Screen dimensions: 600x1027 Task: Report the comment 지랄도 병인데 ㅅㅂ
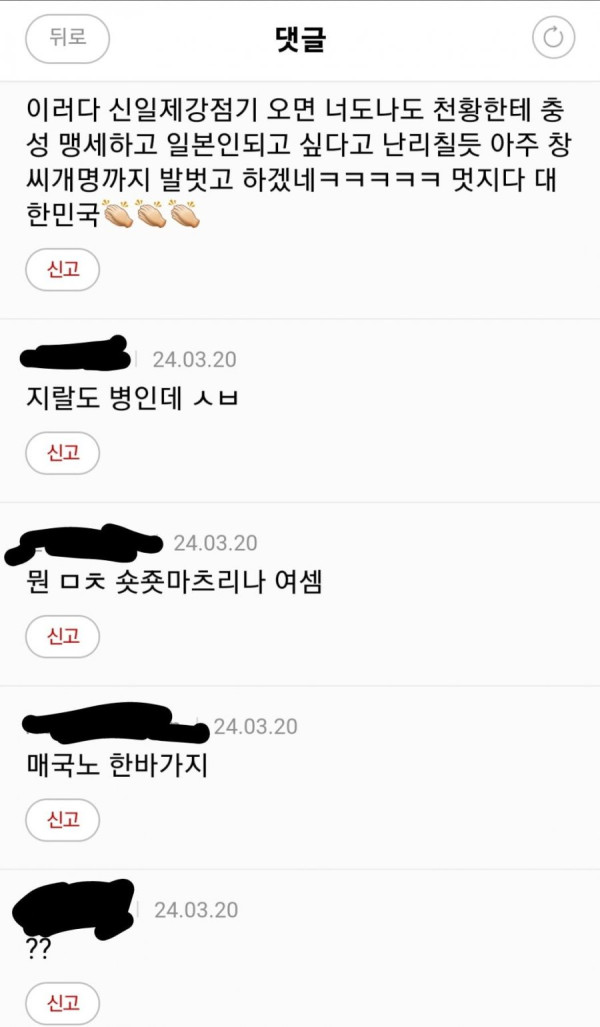tap(63, 453)
